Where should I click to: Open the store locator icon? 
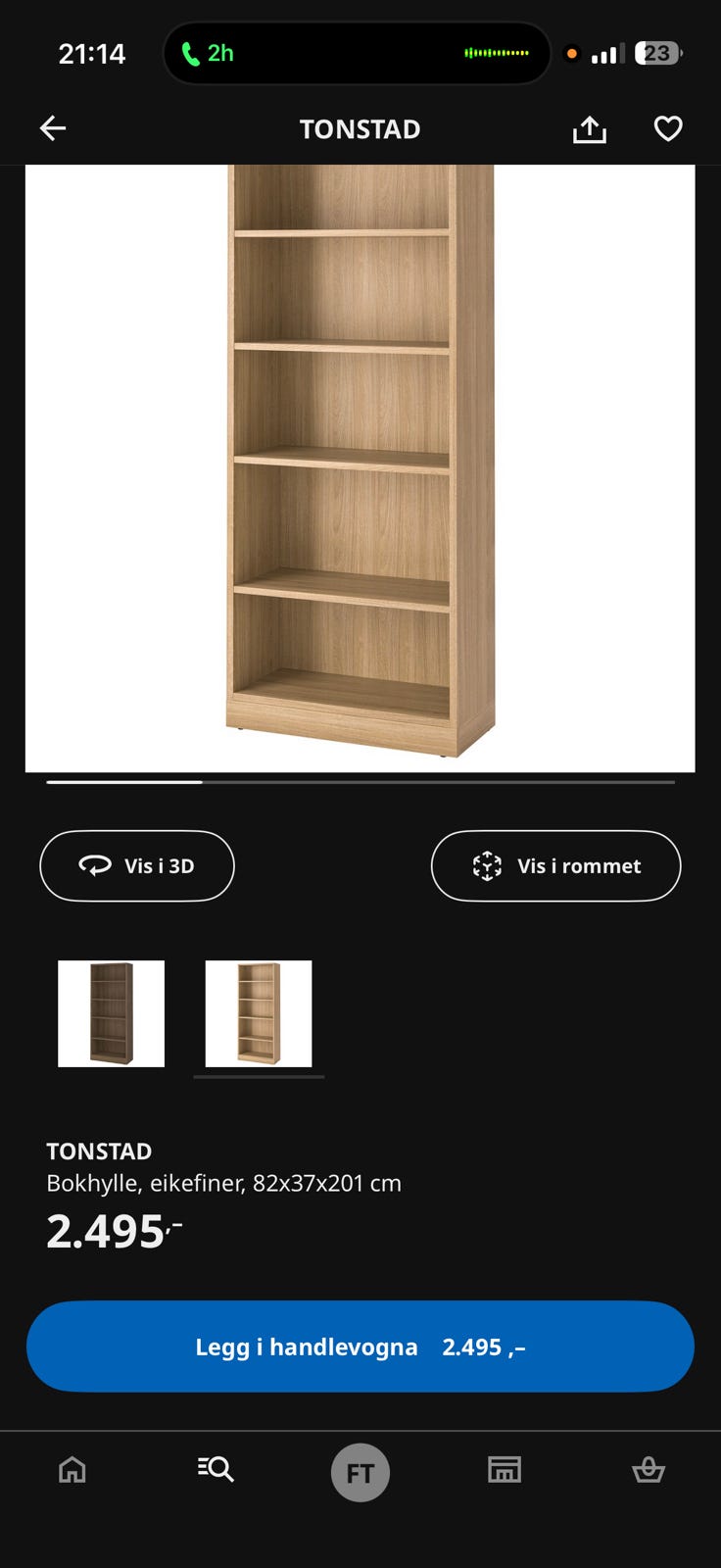pyautogui.click(x=504, y=1470)
